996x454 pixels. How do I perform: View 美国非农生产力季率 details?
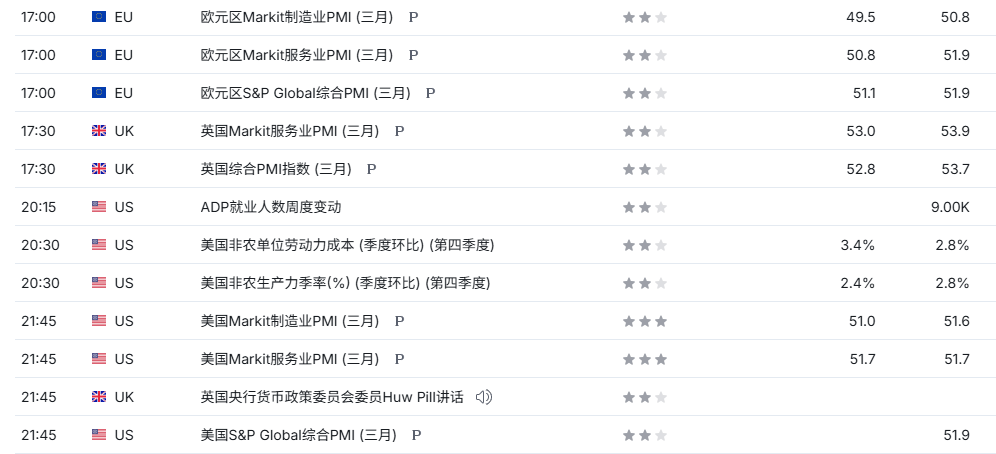(345, 283)
